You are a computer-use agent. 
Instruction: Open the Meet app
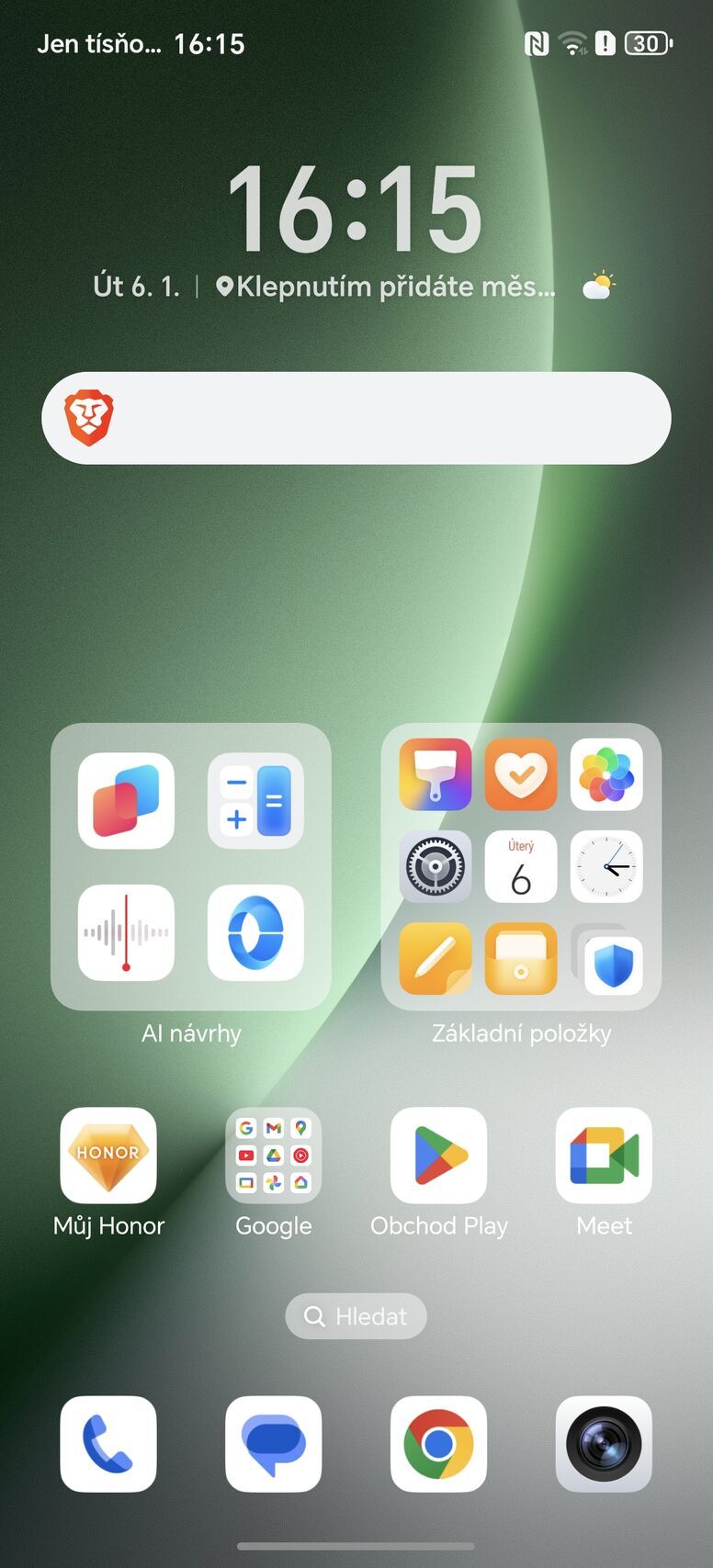point(604,1156)
